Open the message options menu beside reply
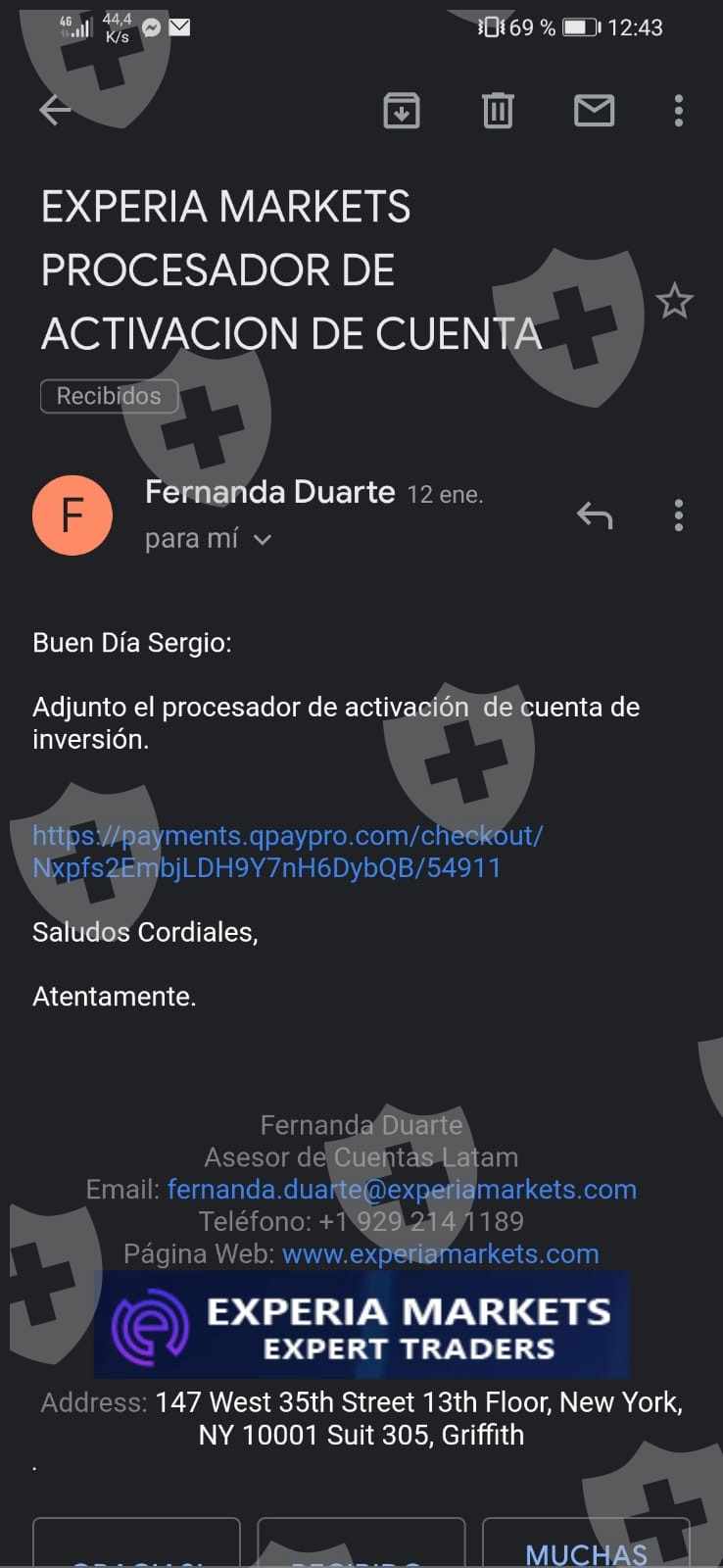Image resolution: width=723 pixels, height=1568 pixels. click(x=678, y=515)
